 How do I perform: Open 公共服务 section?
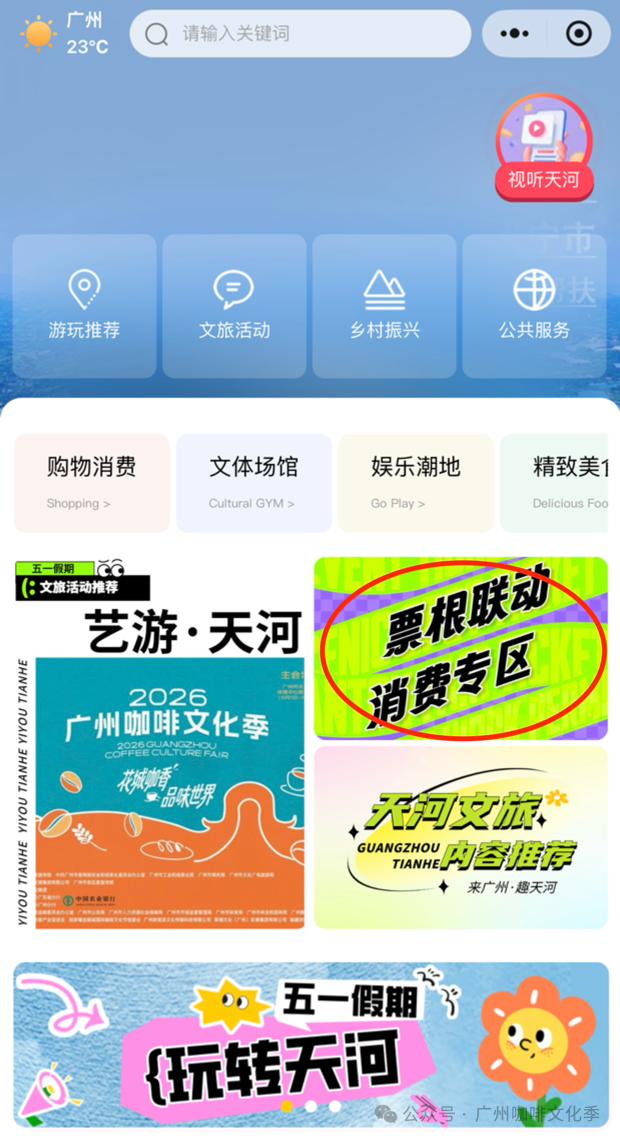535,306
